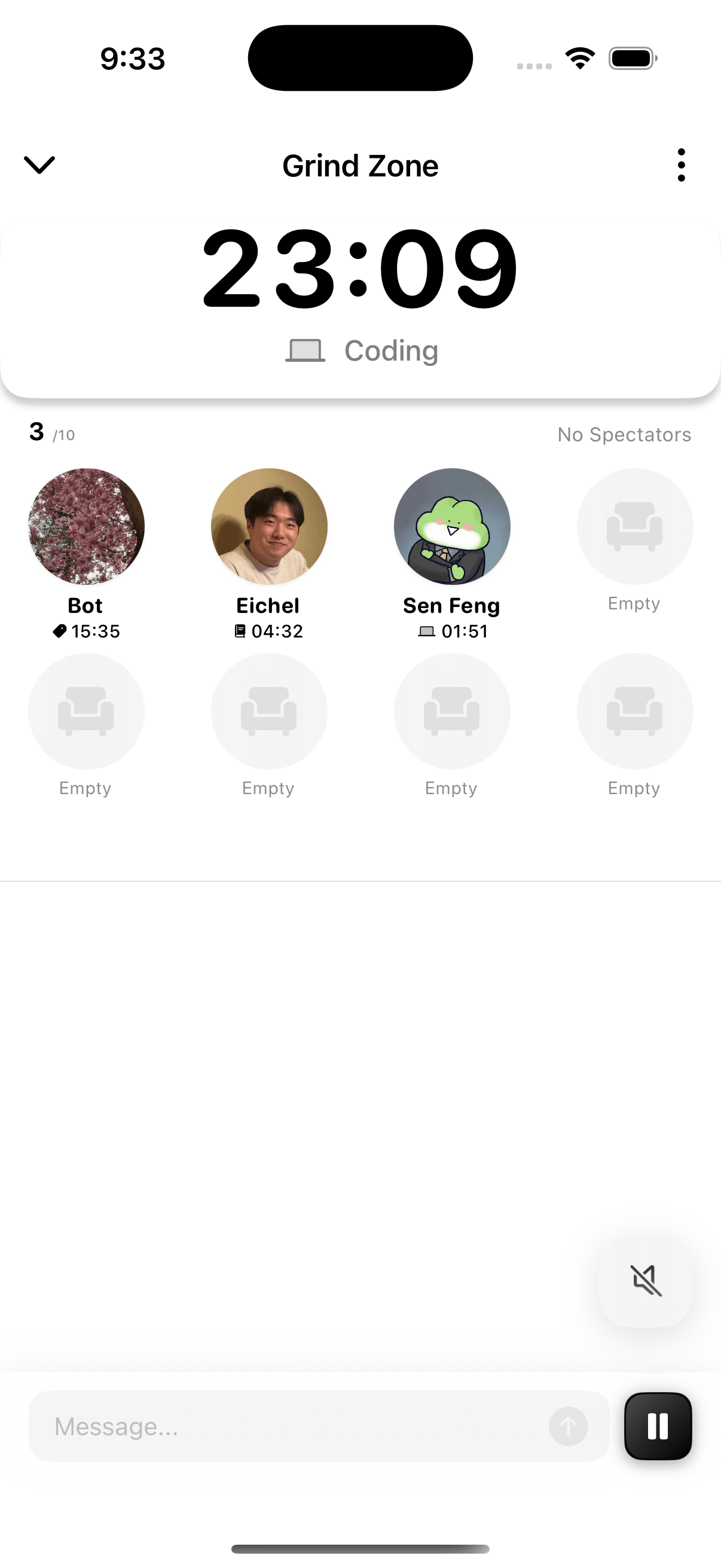Collapse the Grind Zone room view
This screenshot has width=721, height=1568.
click(x=39, y=164)
